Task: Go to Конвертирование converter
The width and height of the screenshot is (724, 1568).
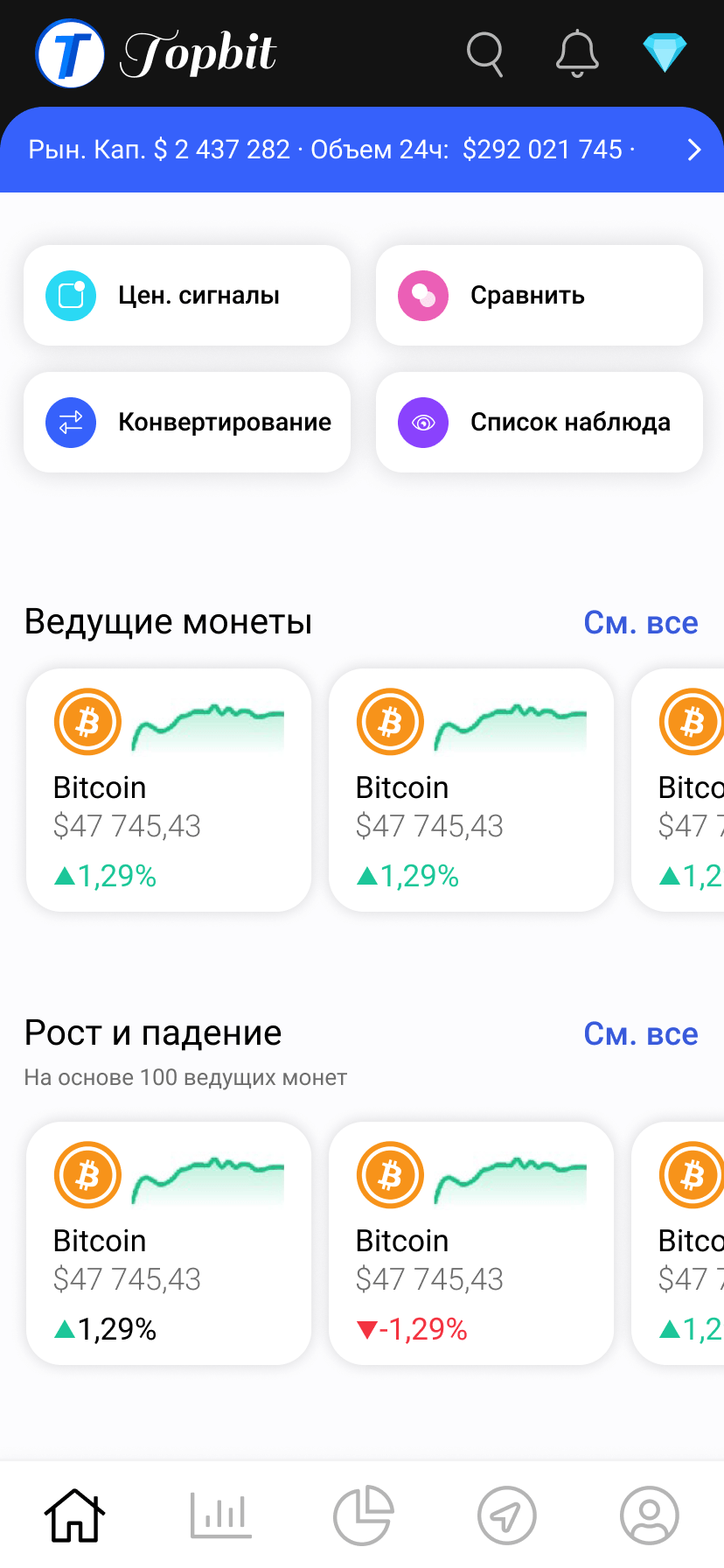Action: pos(187,423)
